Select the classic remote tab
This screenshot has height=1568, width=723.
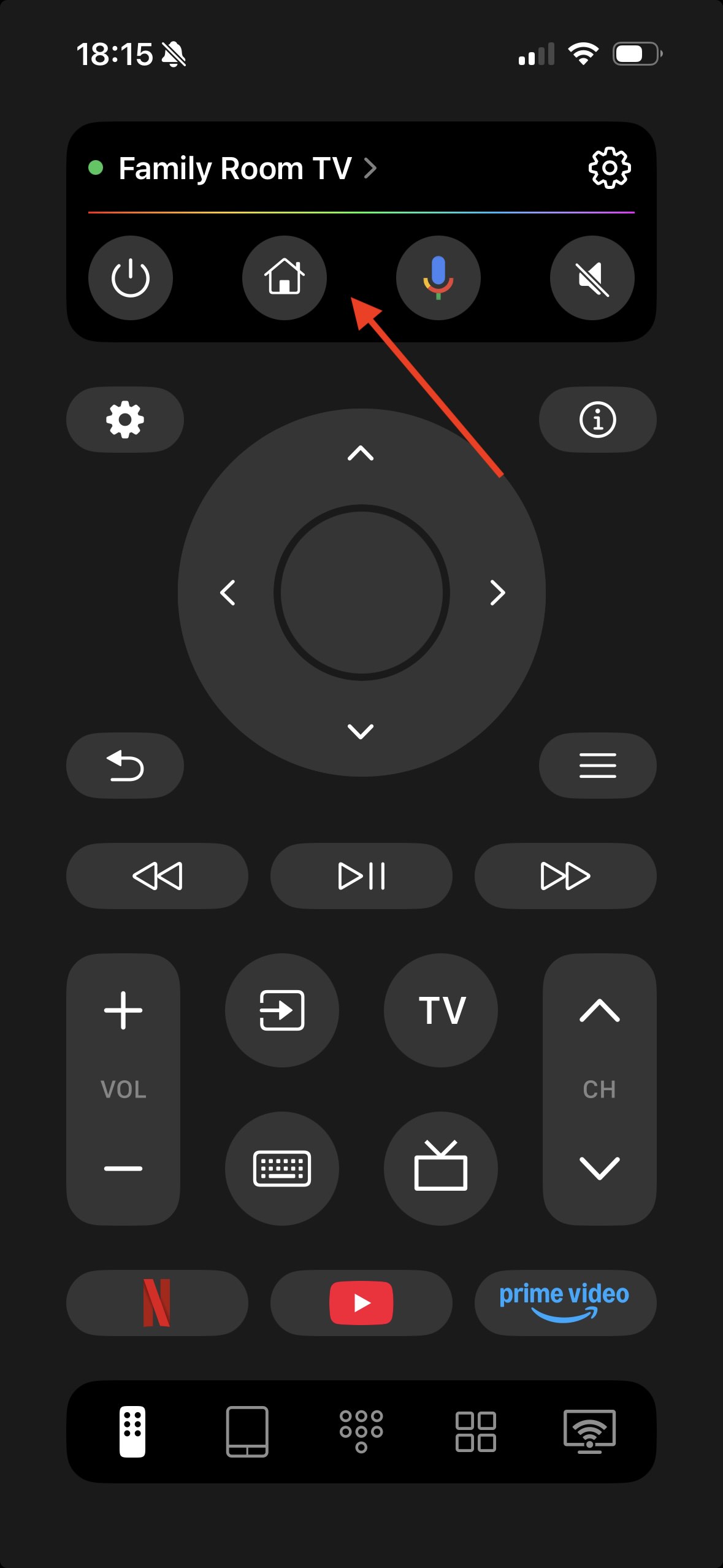(x=132, y=1432)
